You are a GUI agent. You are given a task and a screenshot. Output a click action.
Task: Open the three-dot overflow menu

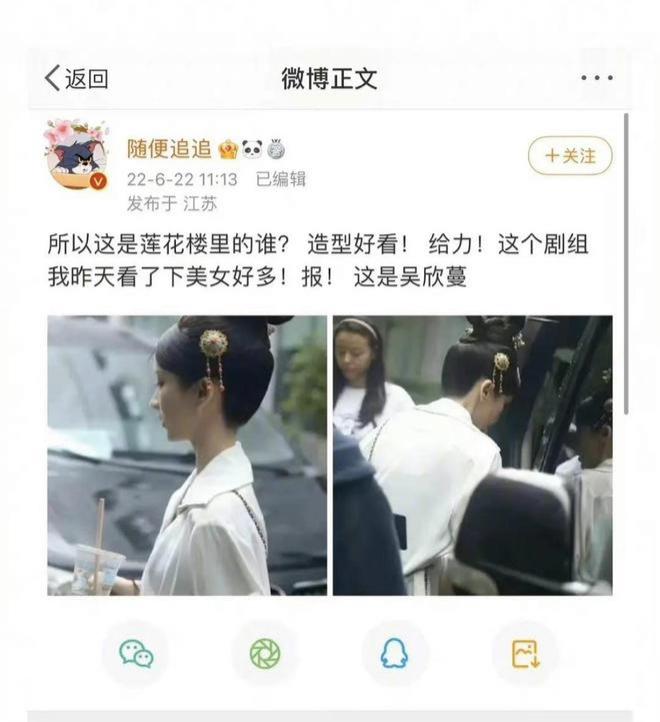click(x=596, y=79)
